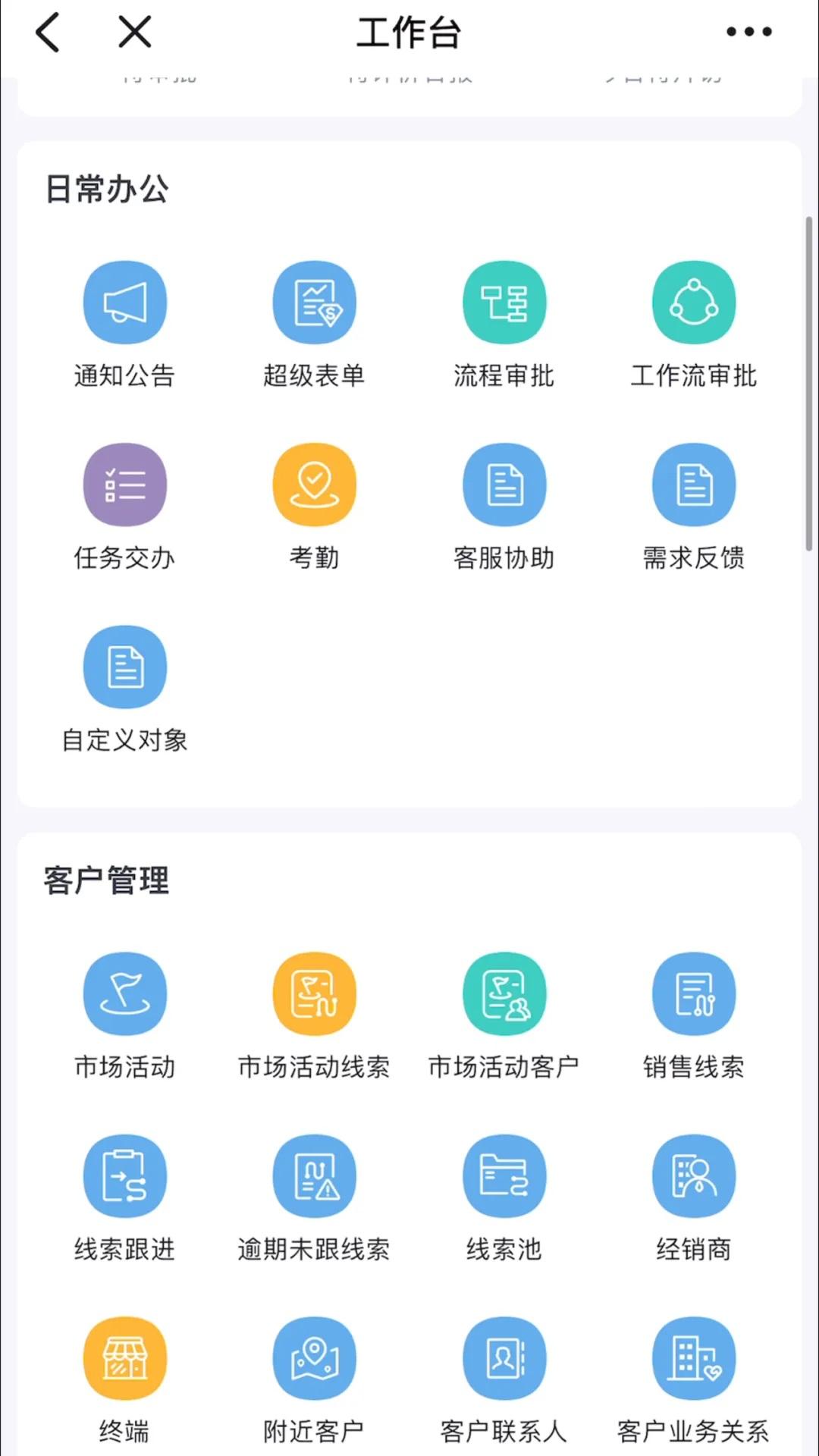Open the 线索池 lead pool
Image resolution: width=819 pixels, height=1456 pixels.
(x=504, y=1176)
